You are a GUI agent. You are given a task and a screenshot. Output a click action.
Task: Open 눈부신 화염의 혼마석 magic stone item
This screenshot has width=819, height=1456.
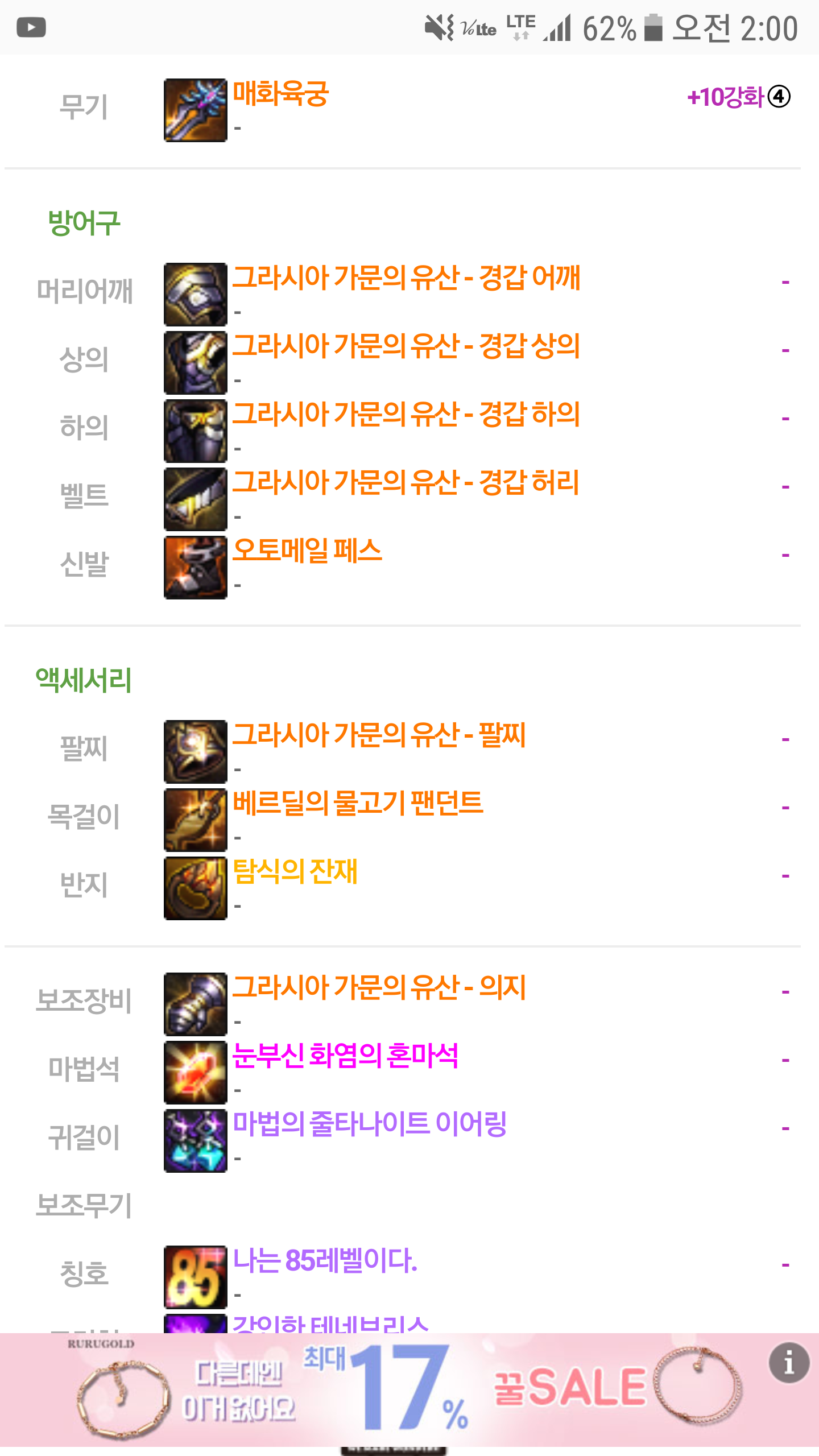pyautogui.click(x=345, y=1056)
